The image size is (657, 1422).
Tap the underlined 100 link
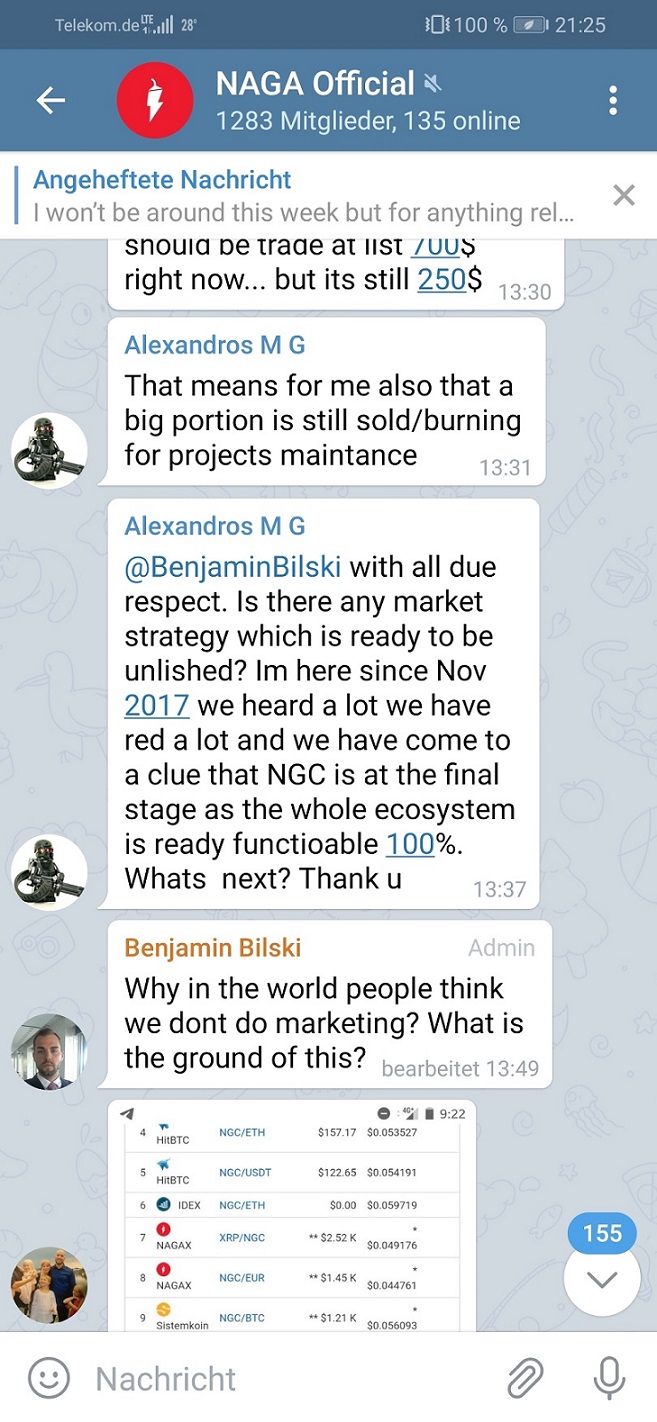point(411,845)
